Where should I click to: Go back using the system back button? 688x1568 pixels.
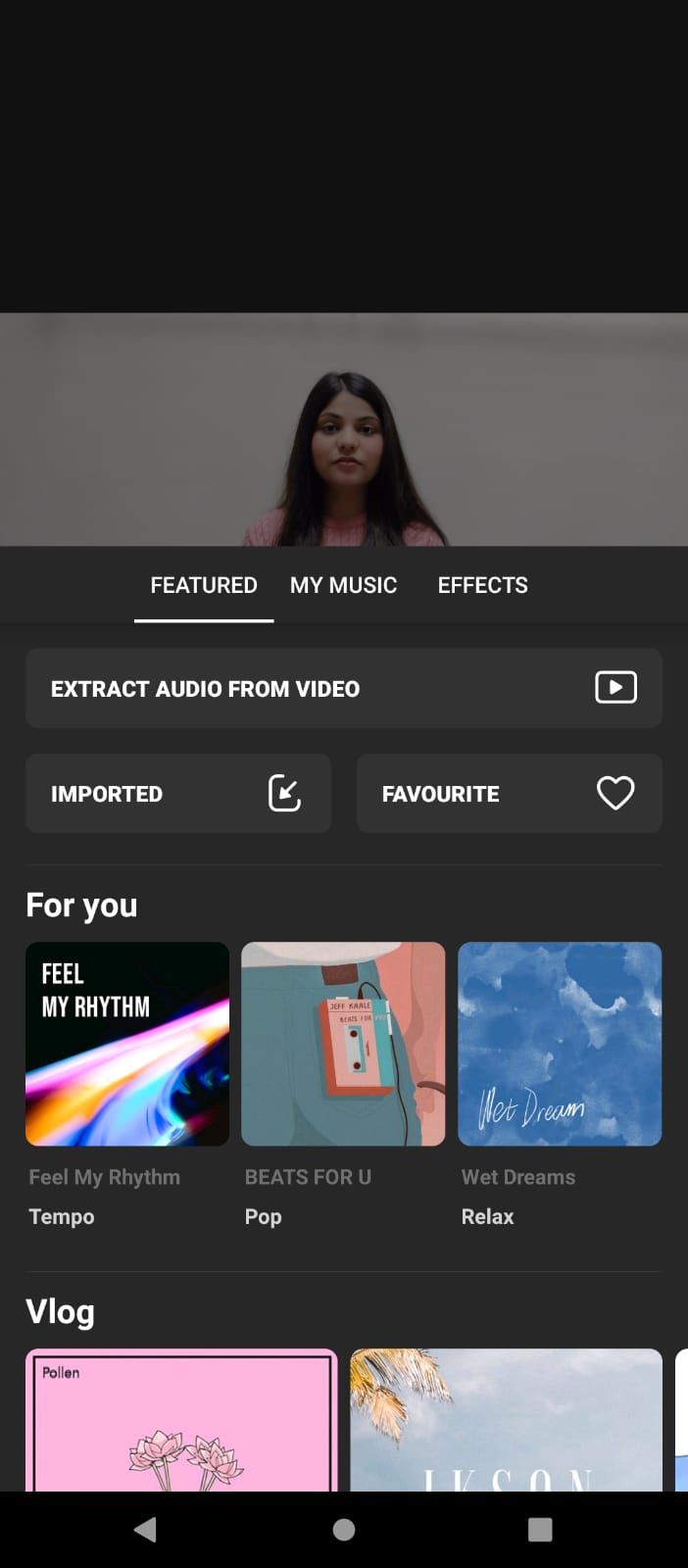[146, 1530]
